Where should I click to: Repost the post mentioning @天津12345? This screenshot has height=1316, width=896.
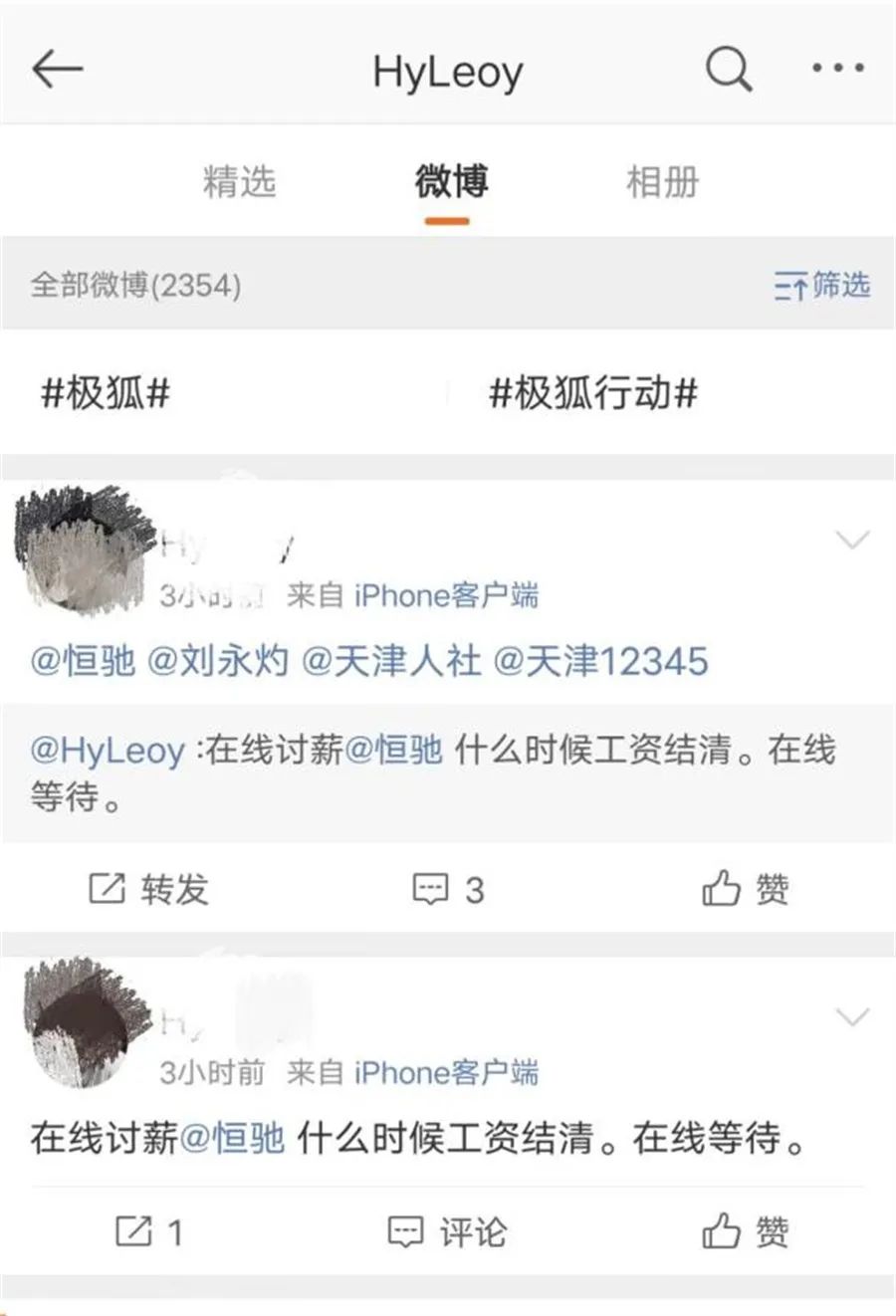tap(149, 888)
